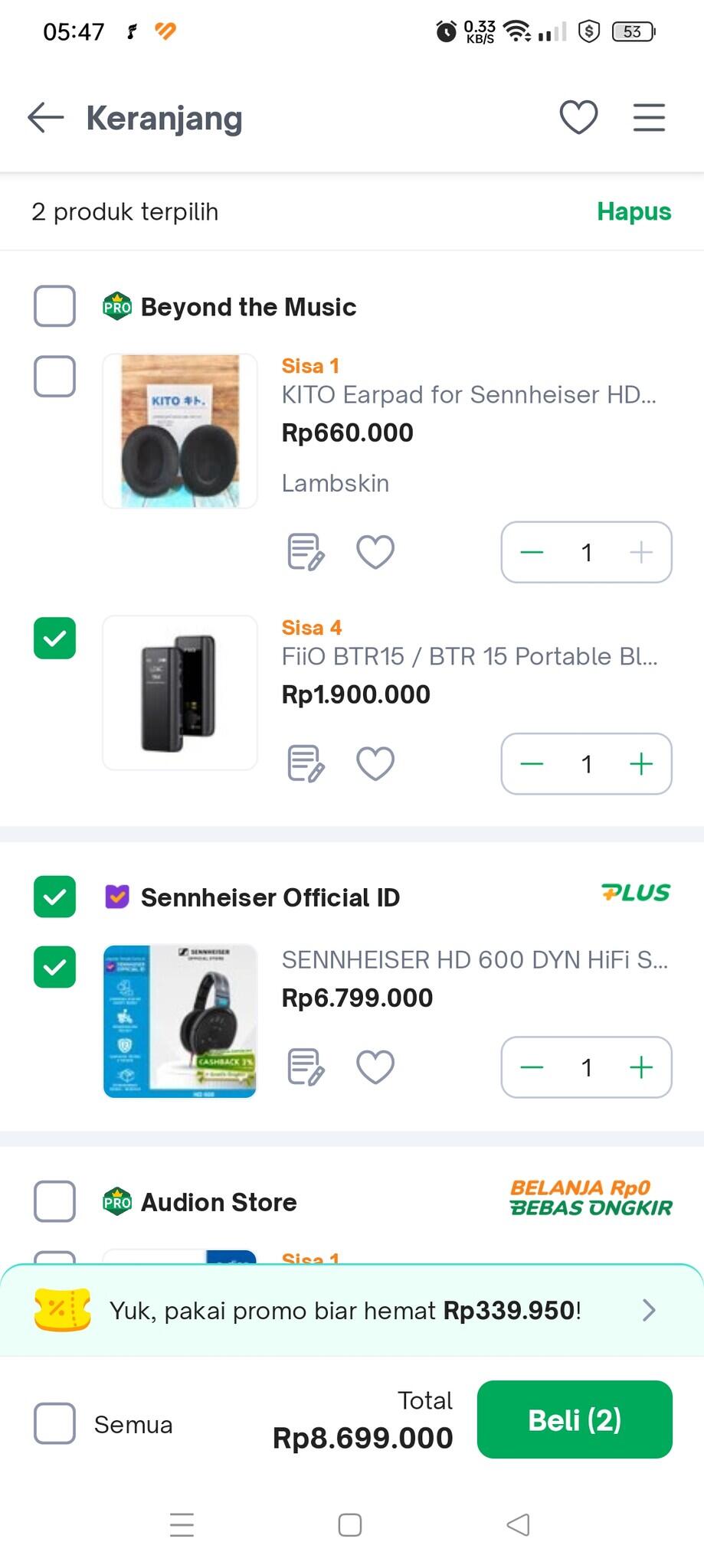The image size is (704, 1568).
Task: Tap the note icon on Sennheiser HD 600
Action: [x=305, y=1067]
